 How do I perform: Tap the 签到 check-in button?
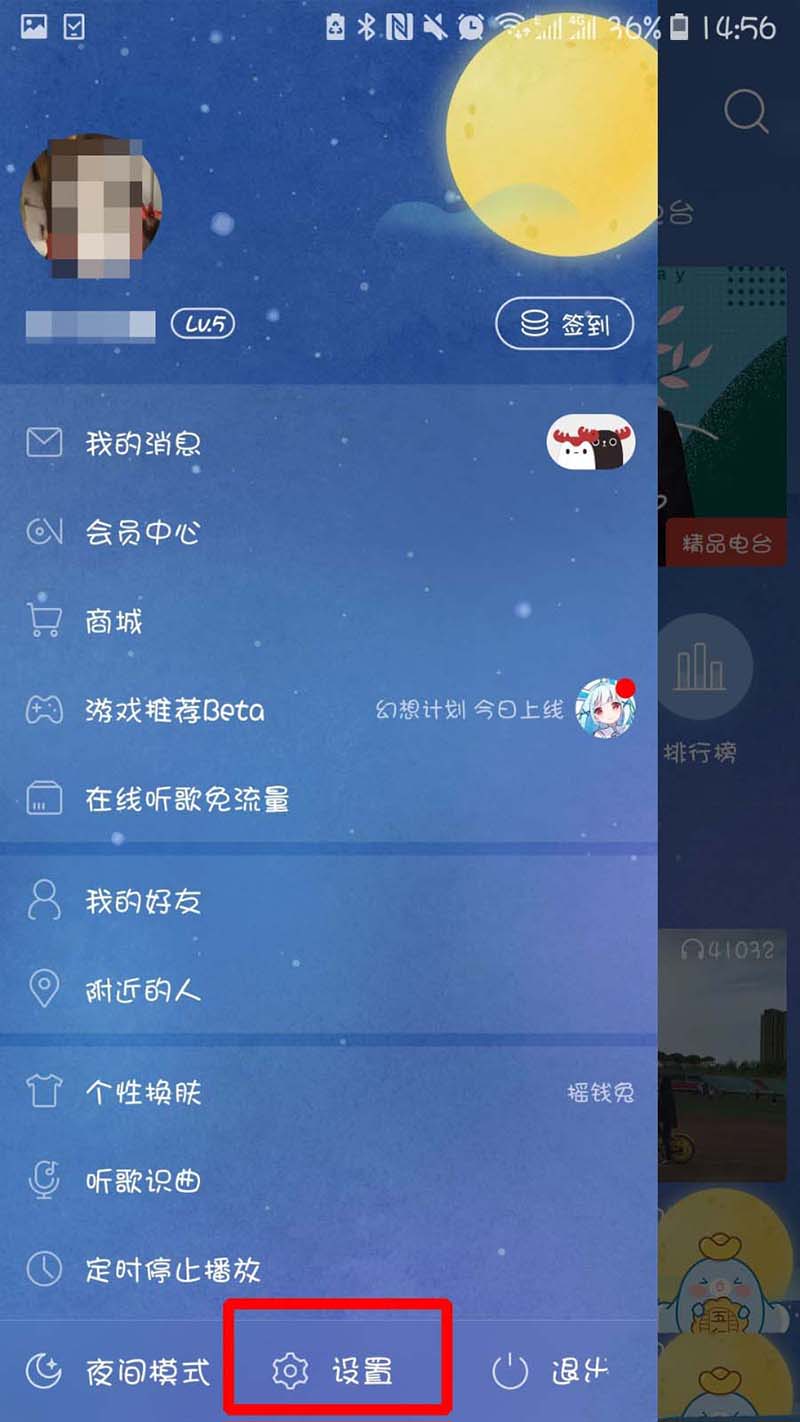[564, 324]
